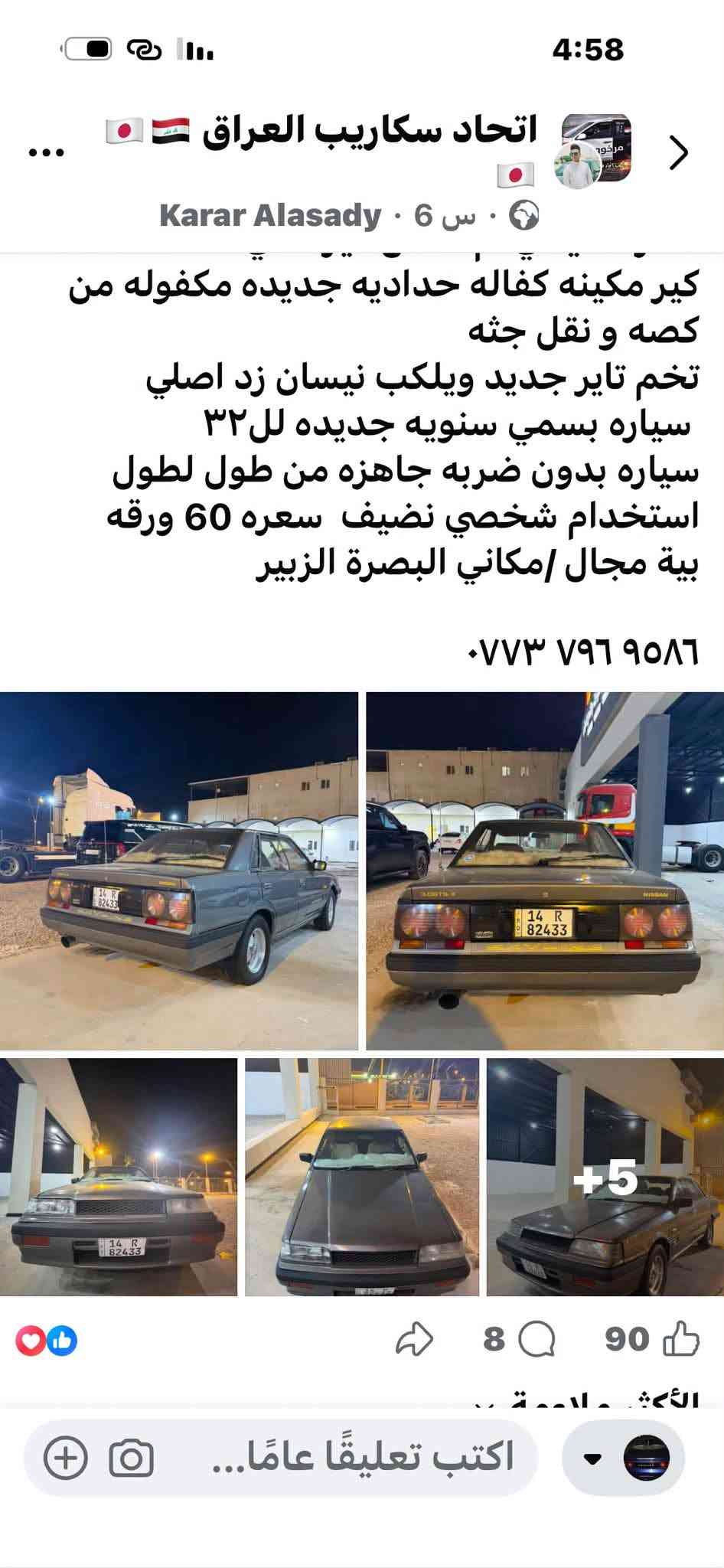The width and height of the screenshot is (724, 1568).
Task: View Karar Alasady's profile
Action: click(270, 216)
